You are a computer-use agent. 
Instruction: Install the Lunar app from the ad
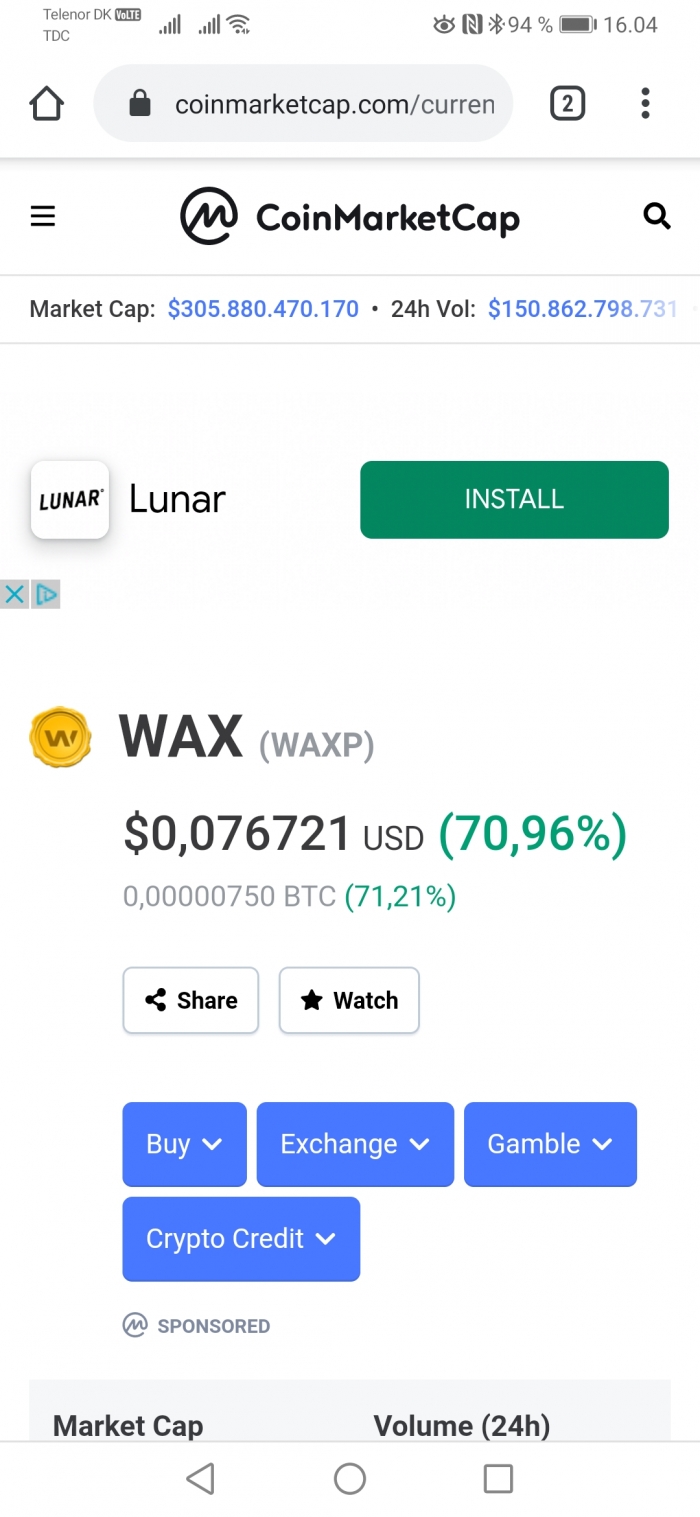pyautogui.click(x=514, y=499)
